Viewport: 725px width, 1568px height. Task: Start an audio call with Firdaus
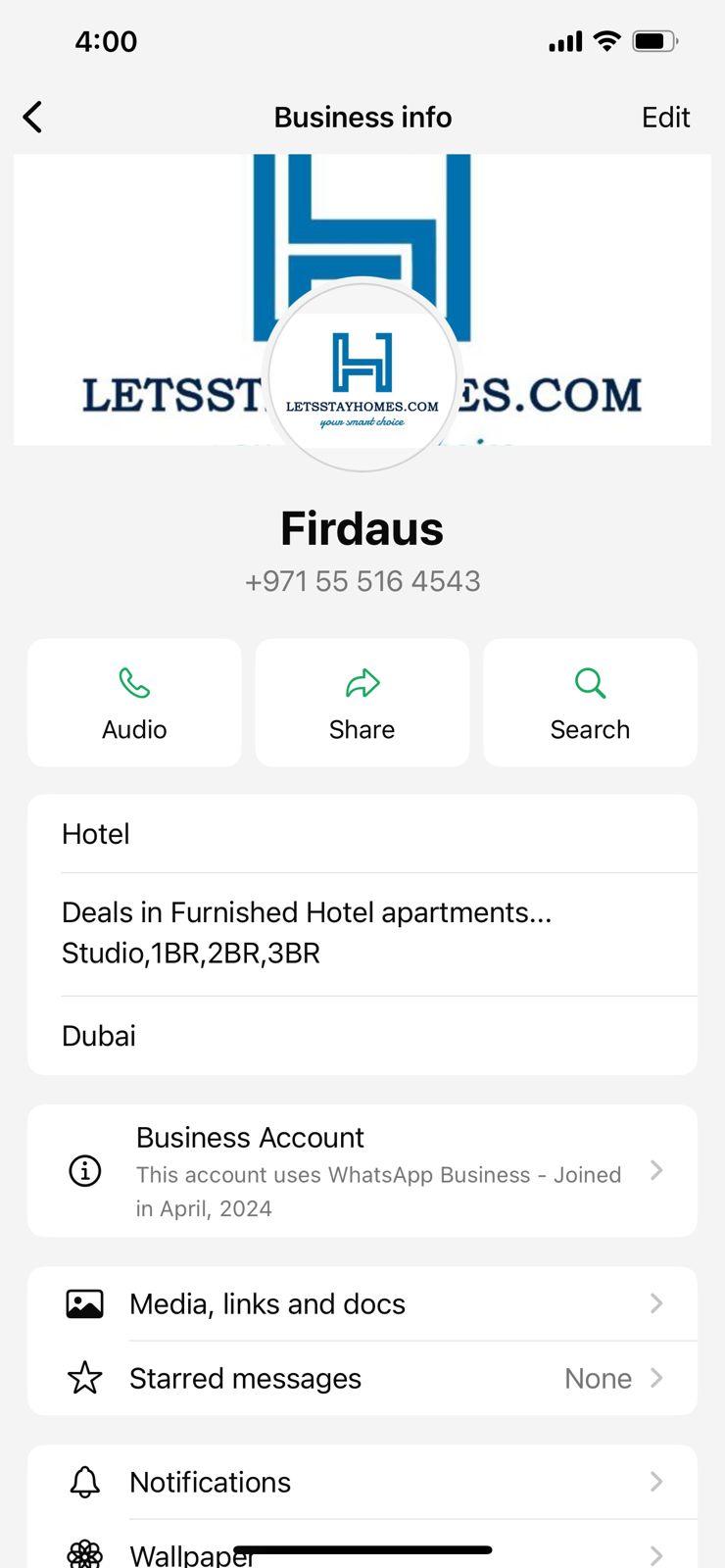click(134, 703)
